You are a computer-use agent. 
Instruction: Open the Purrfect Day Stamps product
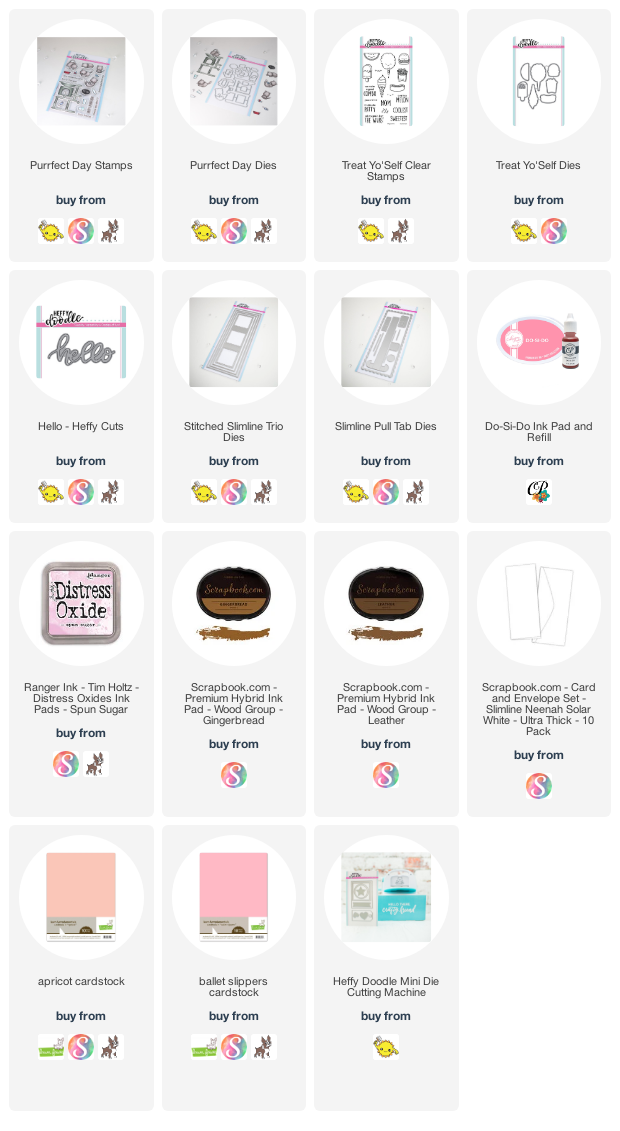coord(81,81)
